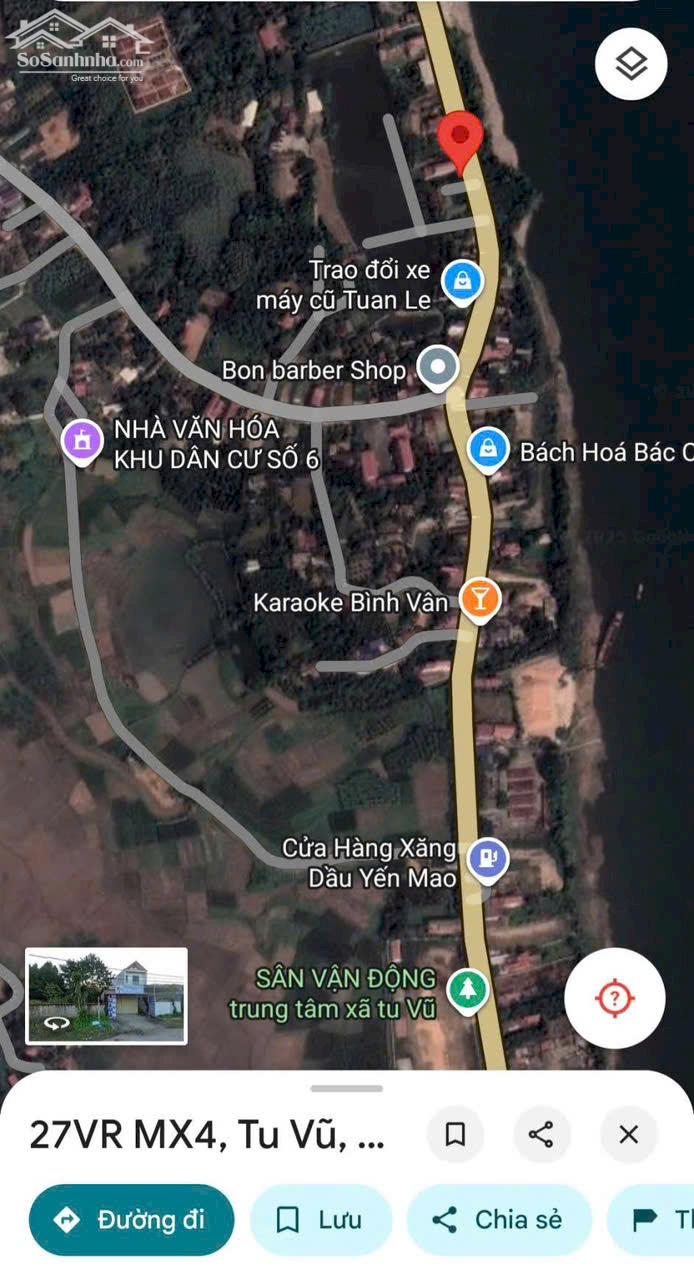Tap the red dropped pin
The width and height of the screenshot is (694, 1280).
(461, 142)
